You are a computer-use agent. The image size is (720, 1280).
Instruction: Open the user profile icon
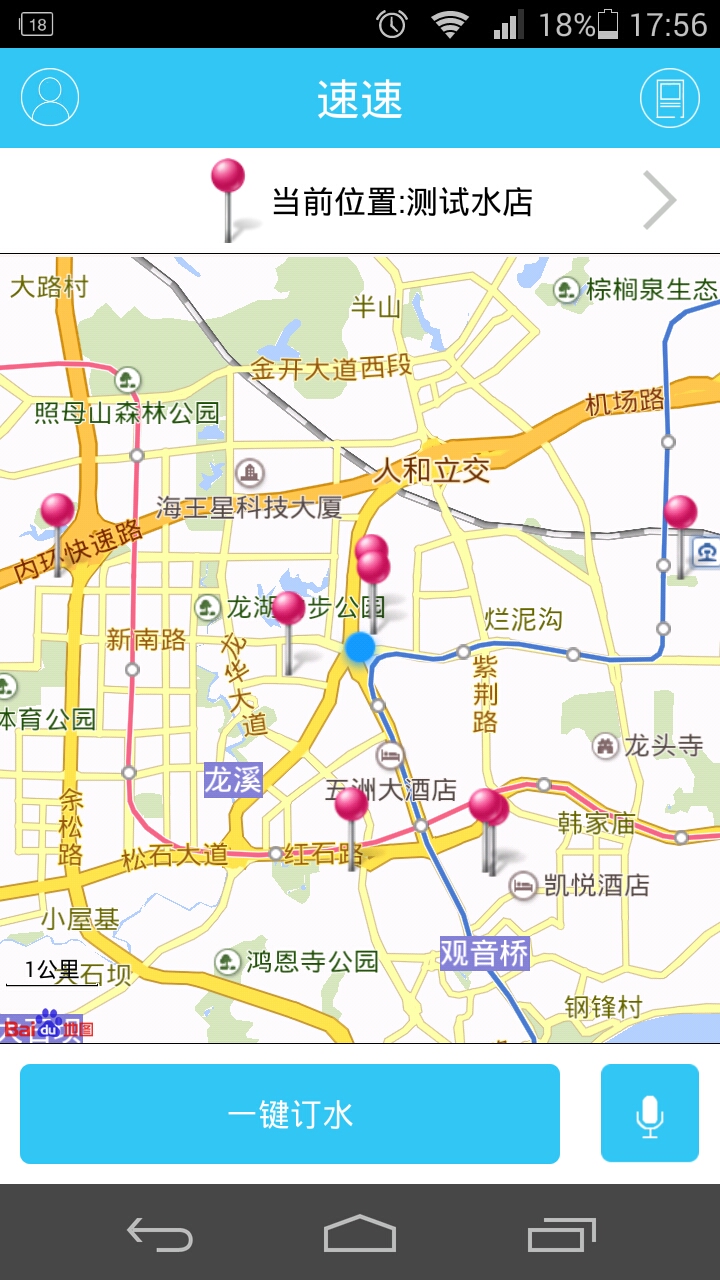50,98
